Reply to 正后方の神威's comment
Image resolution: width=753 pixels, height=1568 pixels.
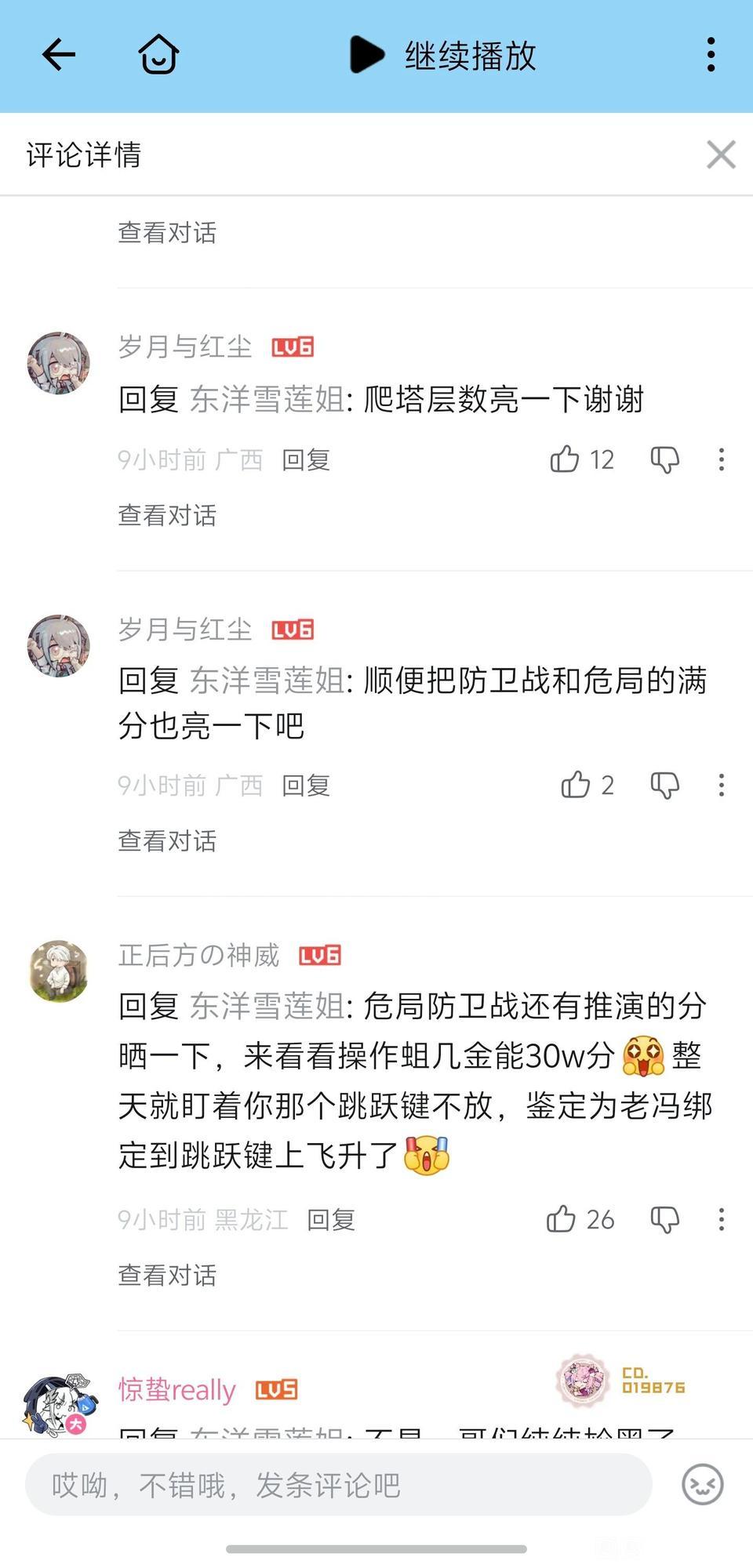pos(331,1220)
